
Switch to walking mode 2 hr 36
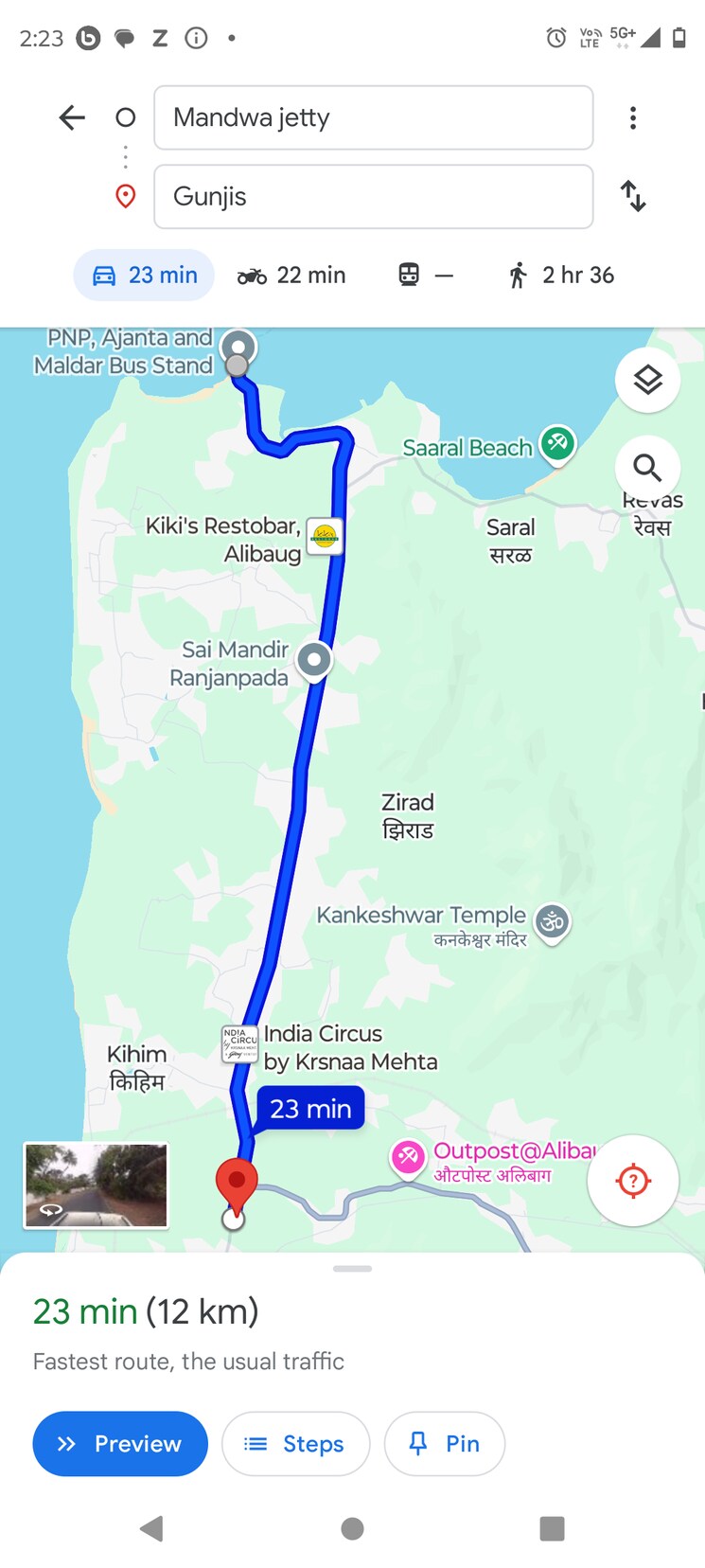coord(562,276)
